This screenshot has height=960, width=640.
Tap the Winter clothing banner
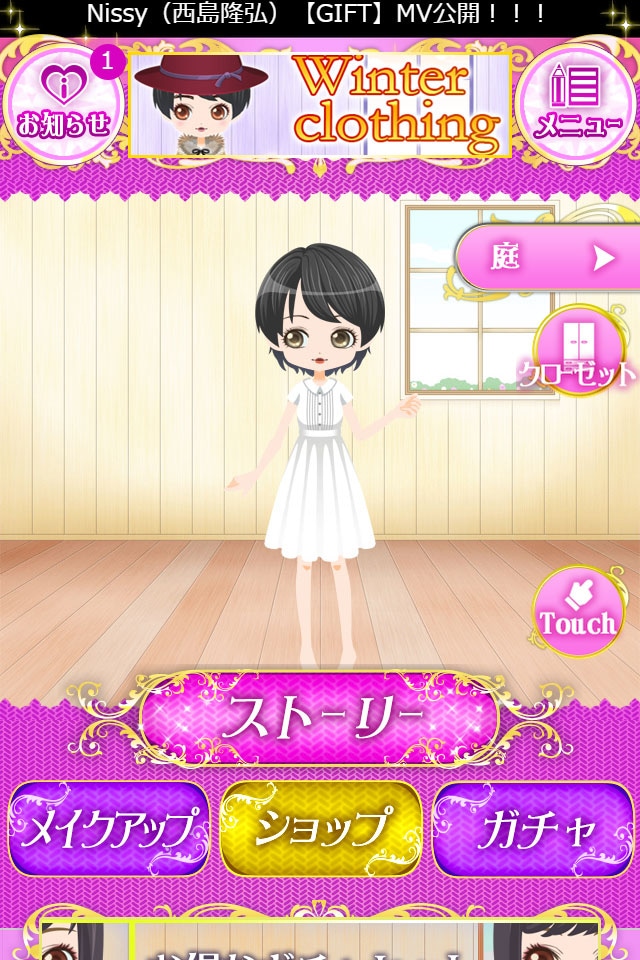(x=320, y=106)
